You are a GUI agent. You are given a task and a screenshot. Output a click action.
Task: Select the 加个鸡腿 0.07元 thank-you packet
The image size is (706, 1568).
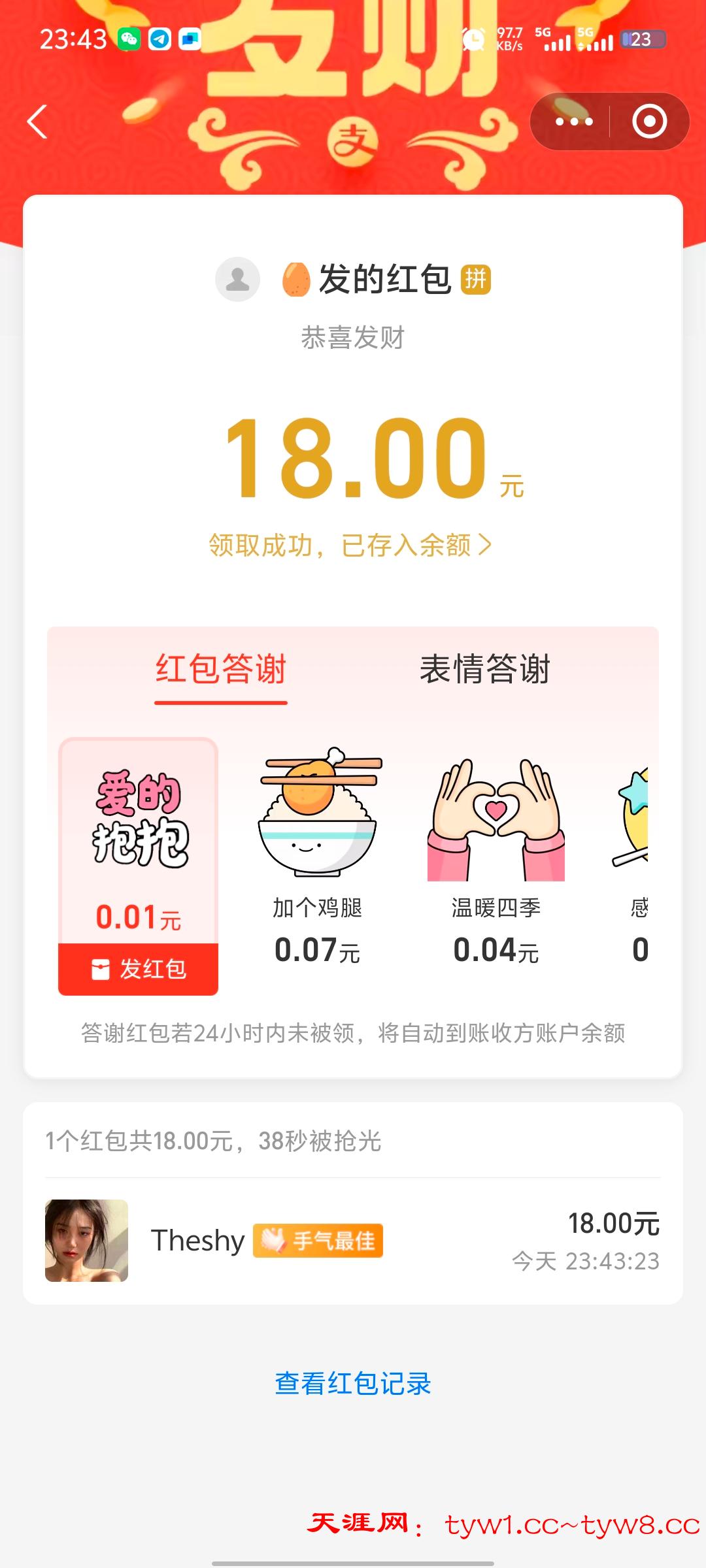(318, 856)
